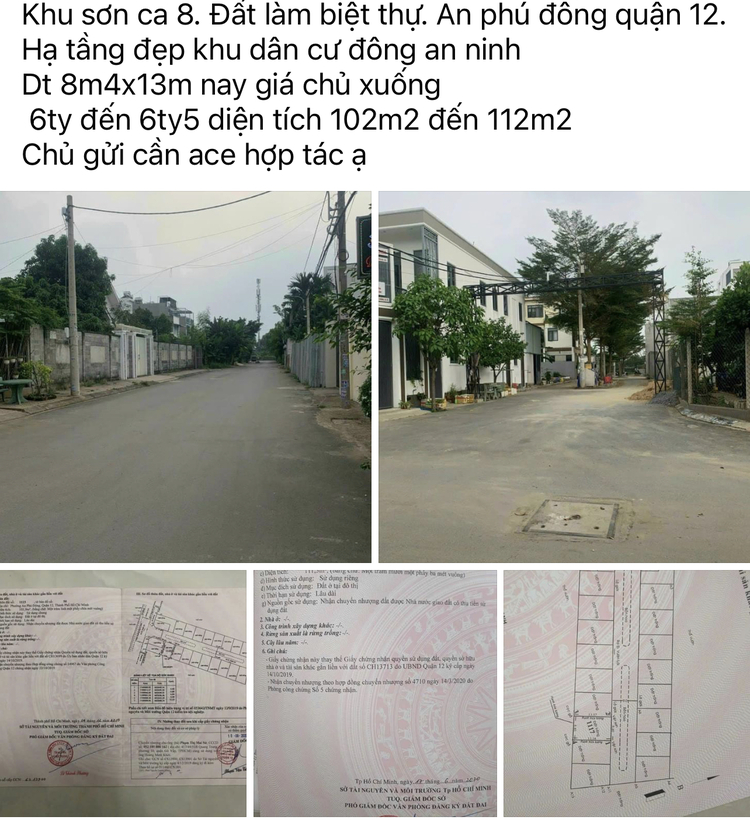This screenshot has height=820, width=750.
Task: View the land certificate photo with the plot map
Action: pos(123,692)
